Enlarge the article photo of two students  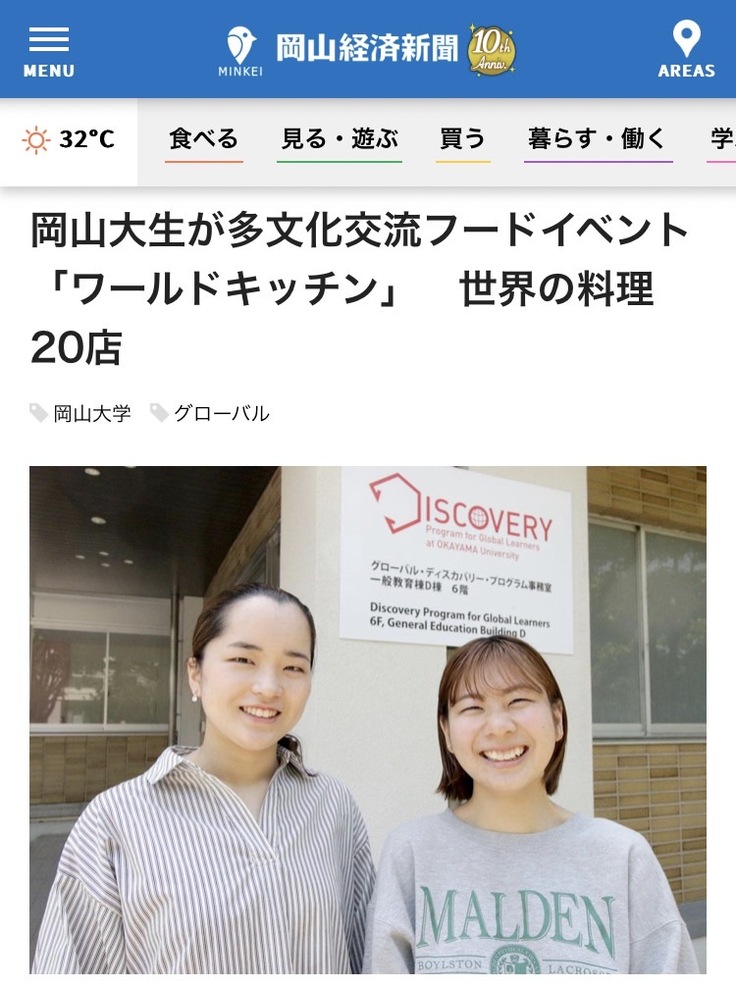[x=367, y=719]
